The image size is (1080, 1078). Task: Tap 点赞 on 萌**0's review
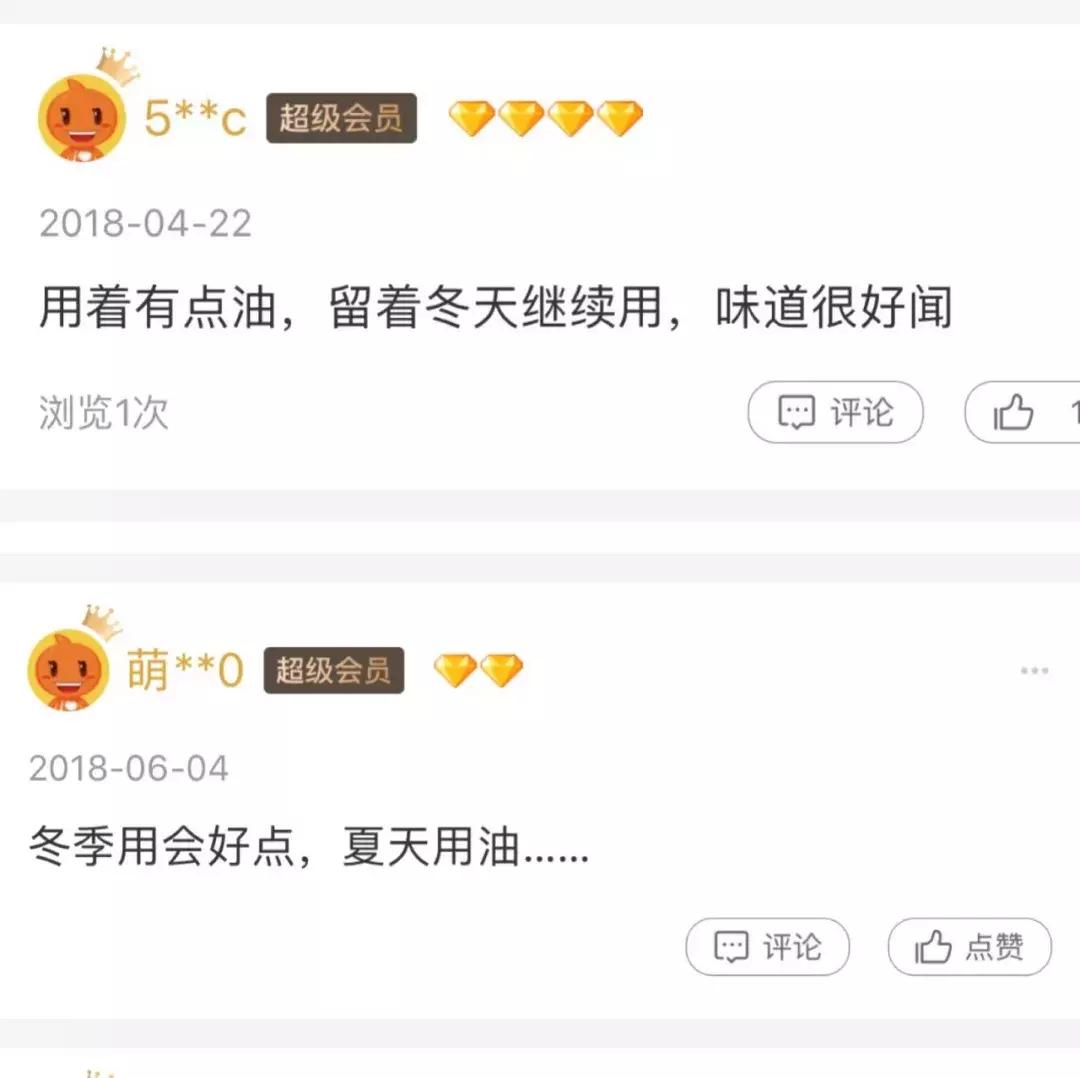pos(969,947)
